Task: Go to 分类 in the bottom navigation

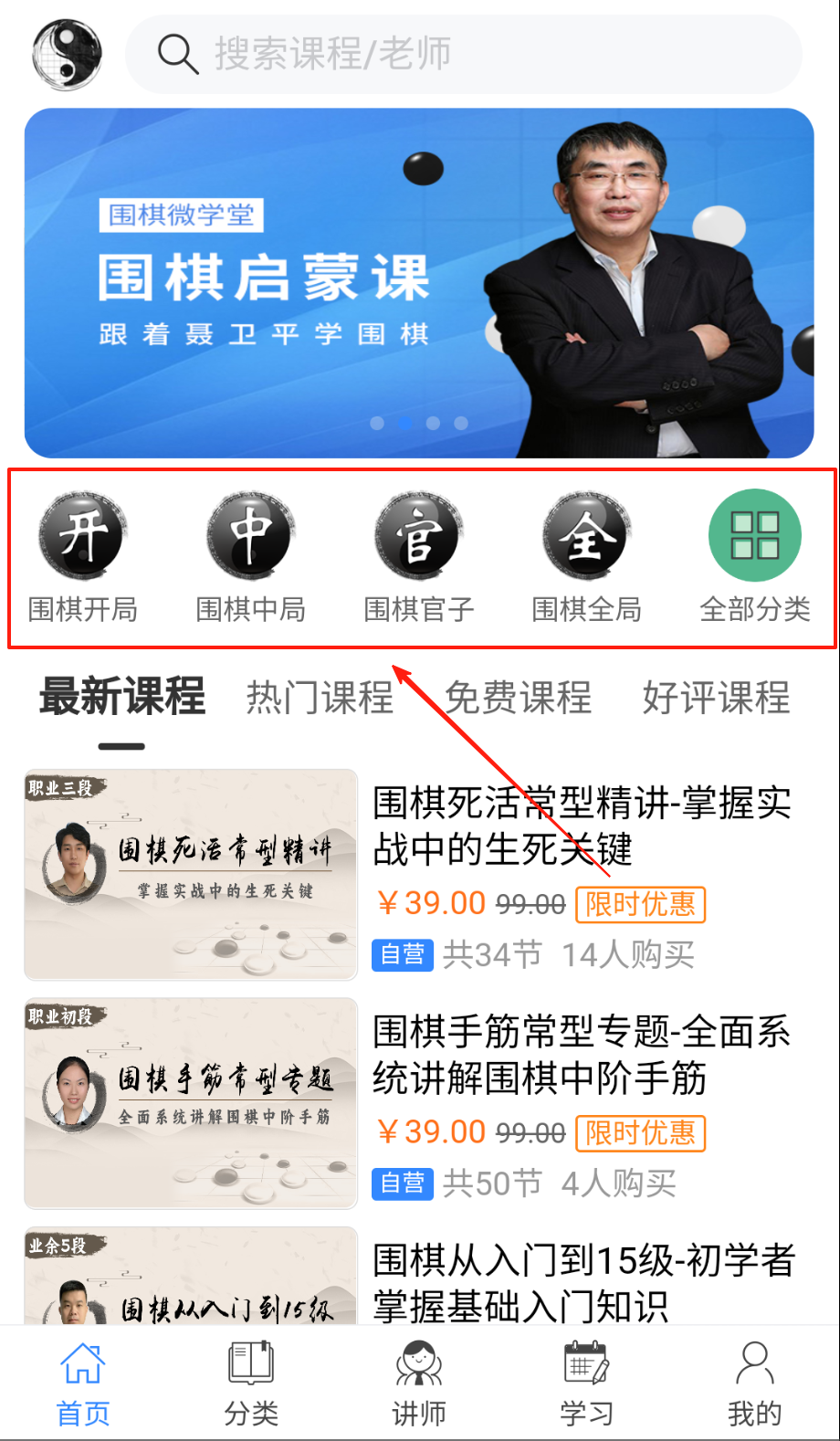Action: point(251,1383)
